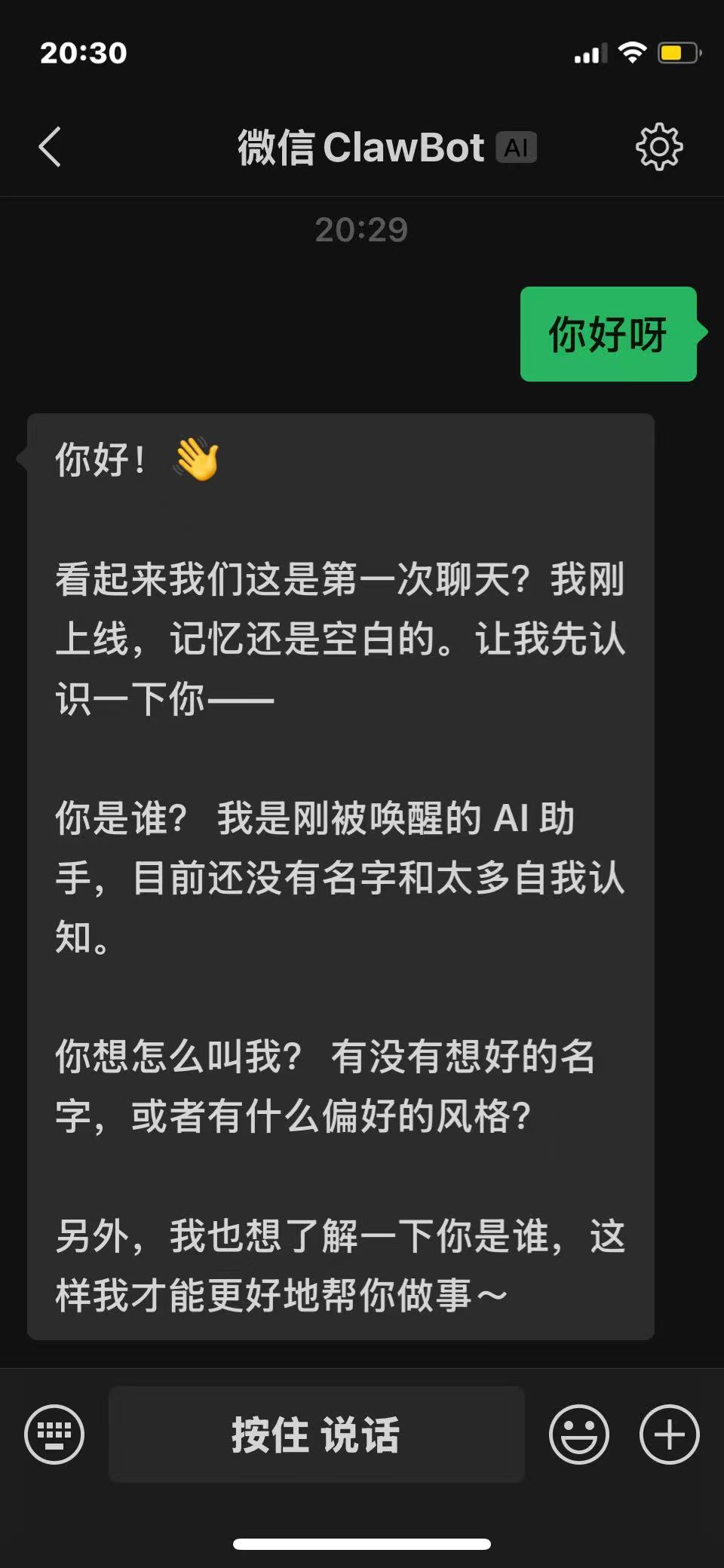
Task: Open the plus attachments menu
Action: [x=669, y=1434]
